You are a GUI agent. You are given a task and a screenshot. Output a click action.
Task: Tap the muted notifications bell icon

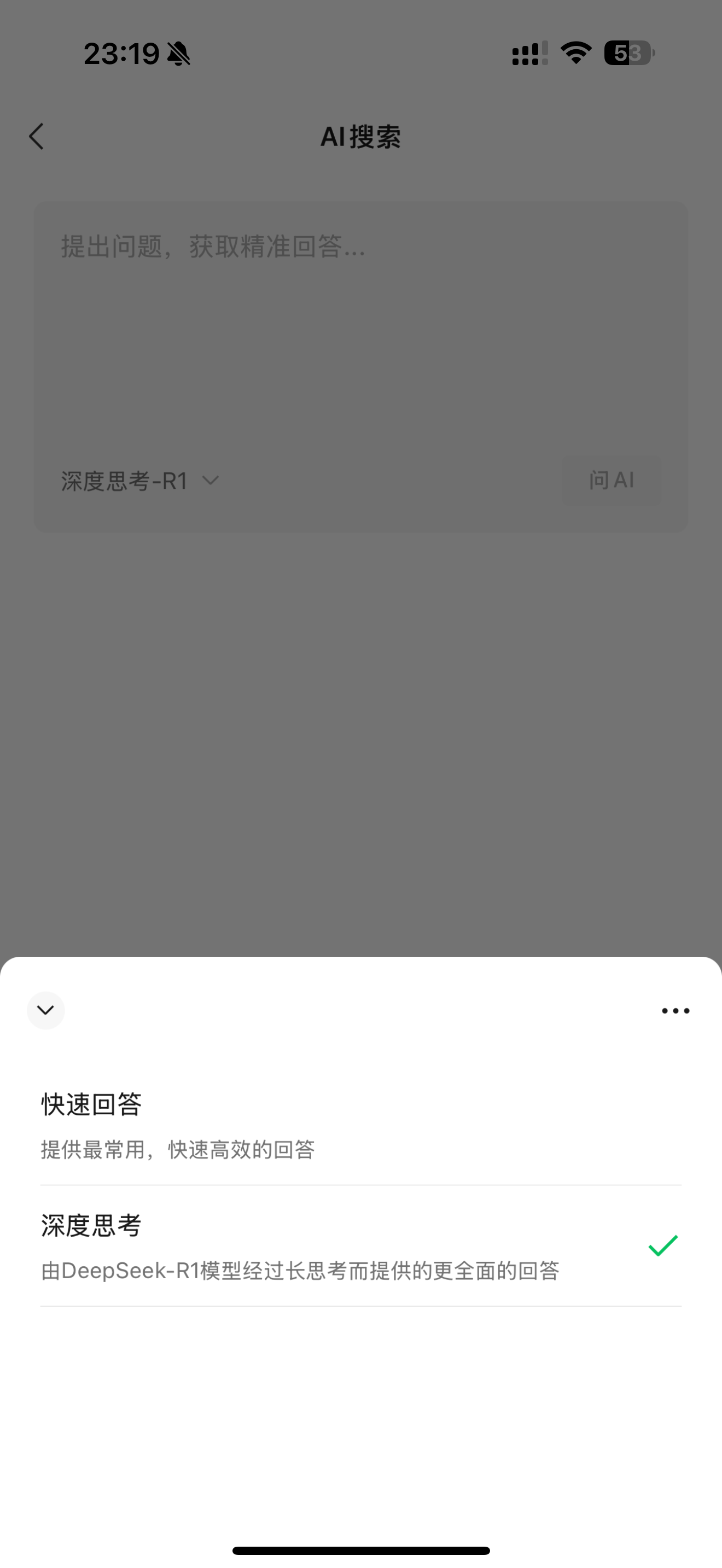click(178, 54)
